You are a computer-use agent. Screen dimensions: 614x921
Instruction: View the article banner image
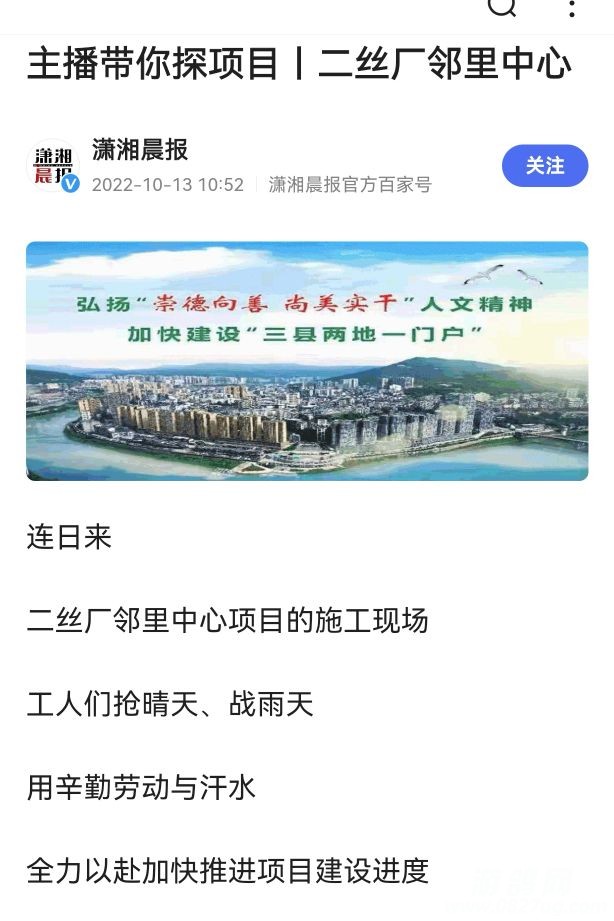[307, 361]
